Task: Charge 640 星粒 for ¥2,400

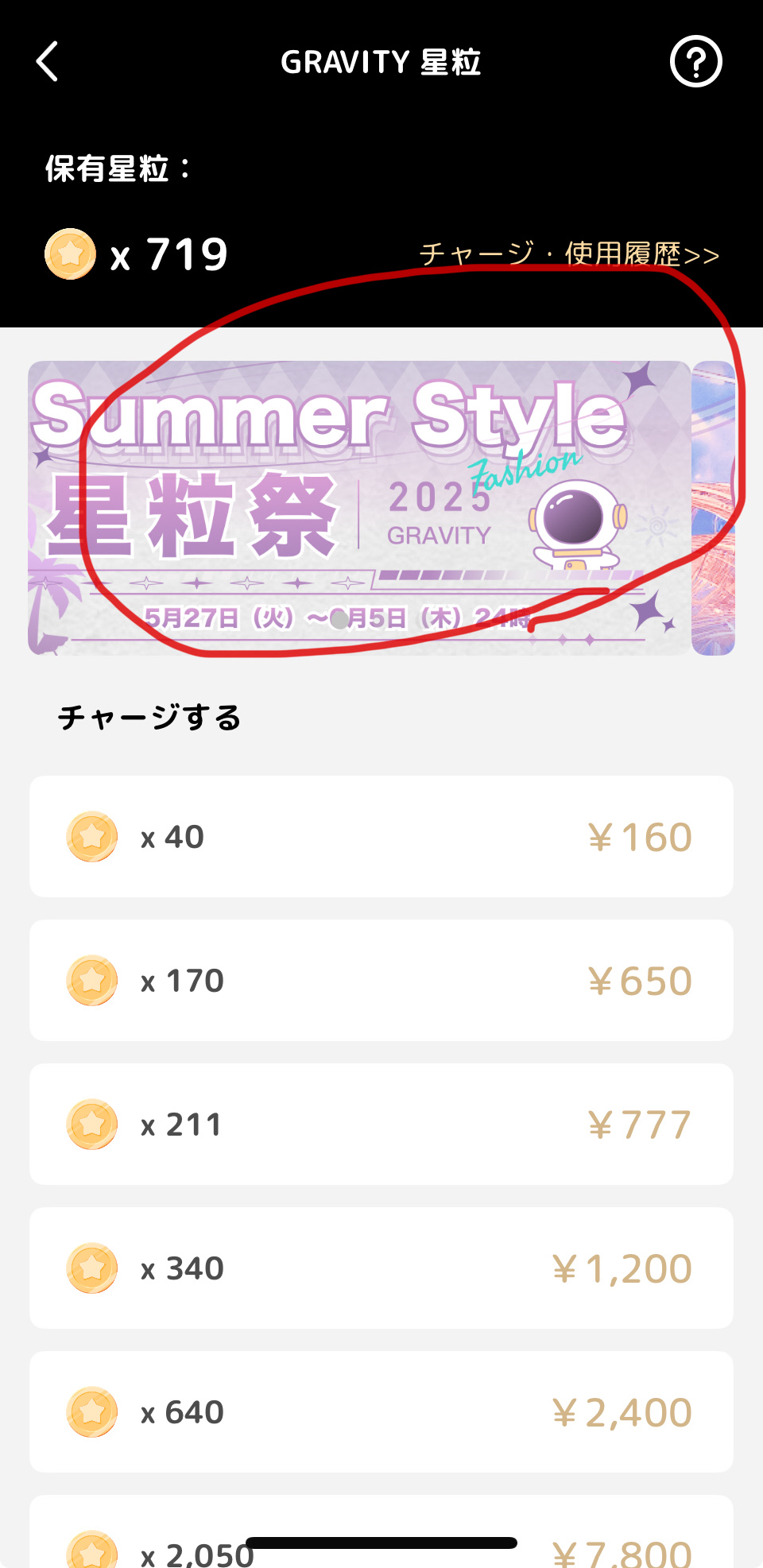Action: (381, 1412)
